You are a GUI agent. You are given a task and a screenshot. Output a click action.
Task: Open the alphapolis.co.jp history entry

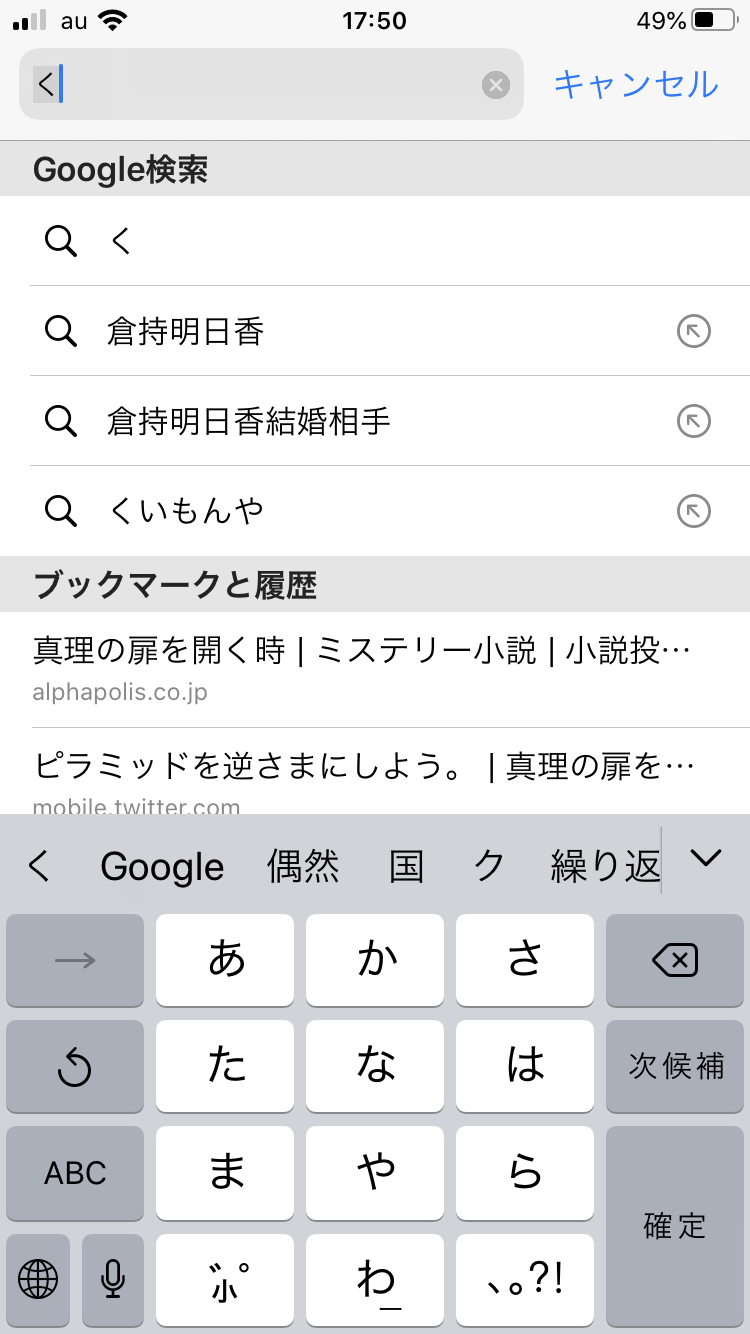[360, 668]
